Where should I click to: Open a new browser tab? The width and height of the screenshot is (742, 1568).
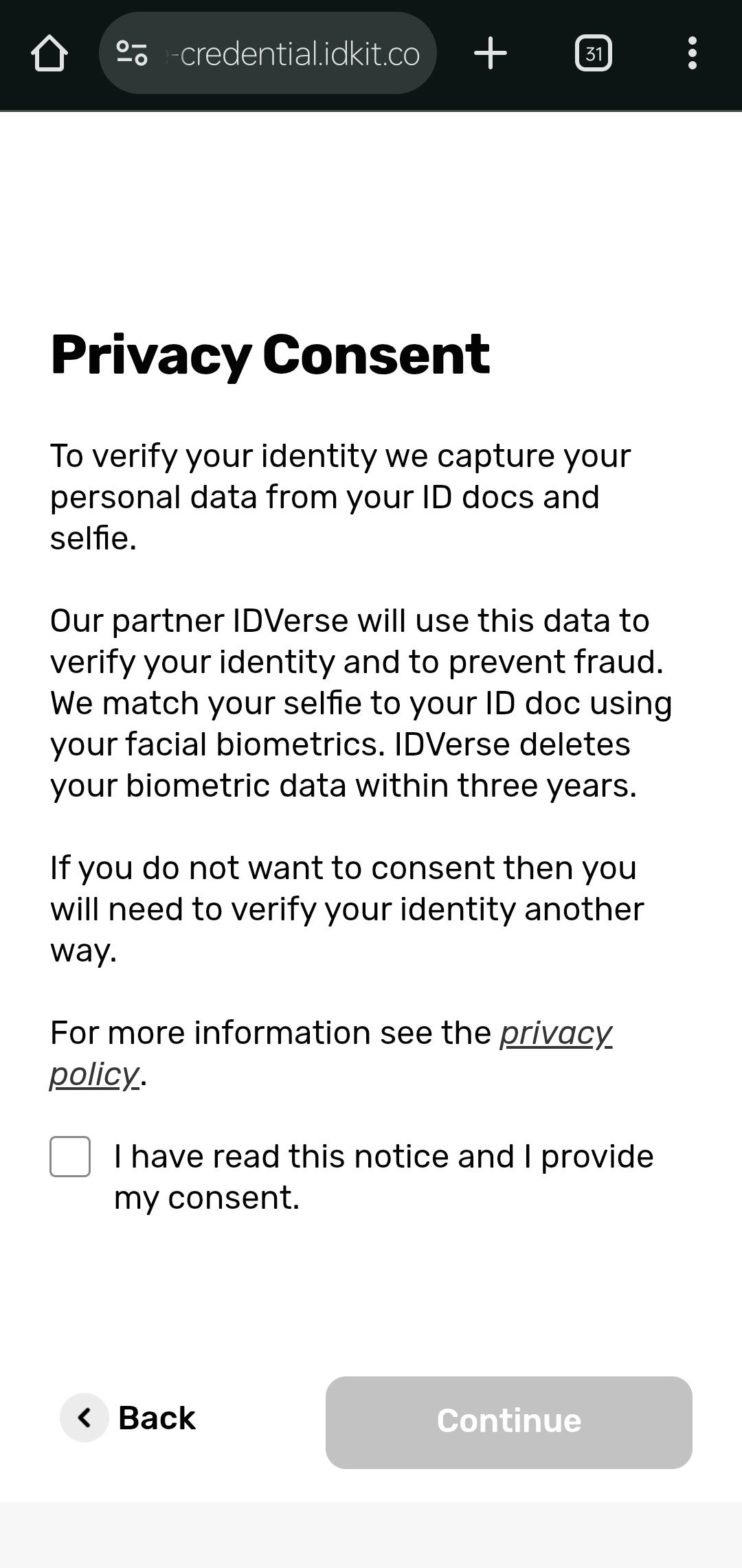[x=491, y=54]
